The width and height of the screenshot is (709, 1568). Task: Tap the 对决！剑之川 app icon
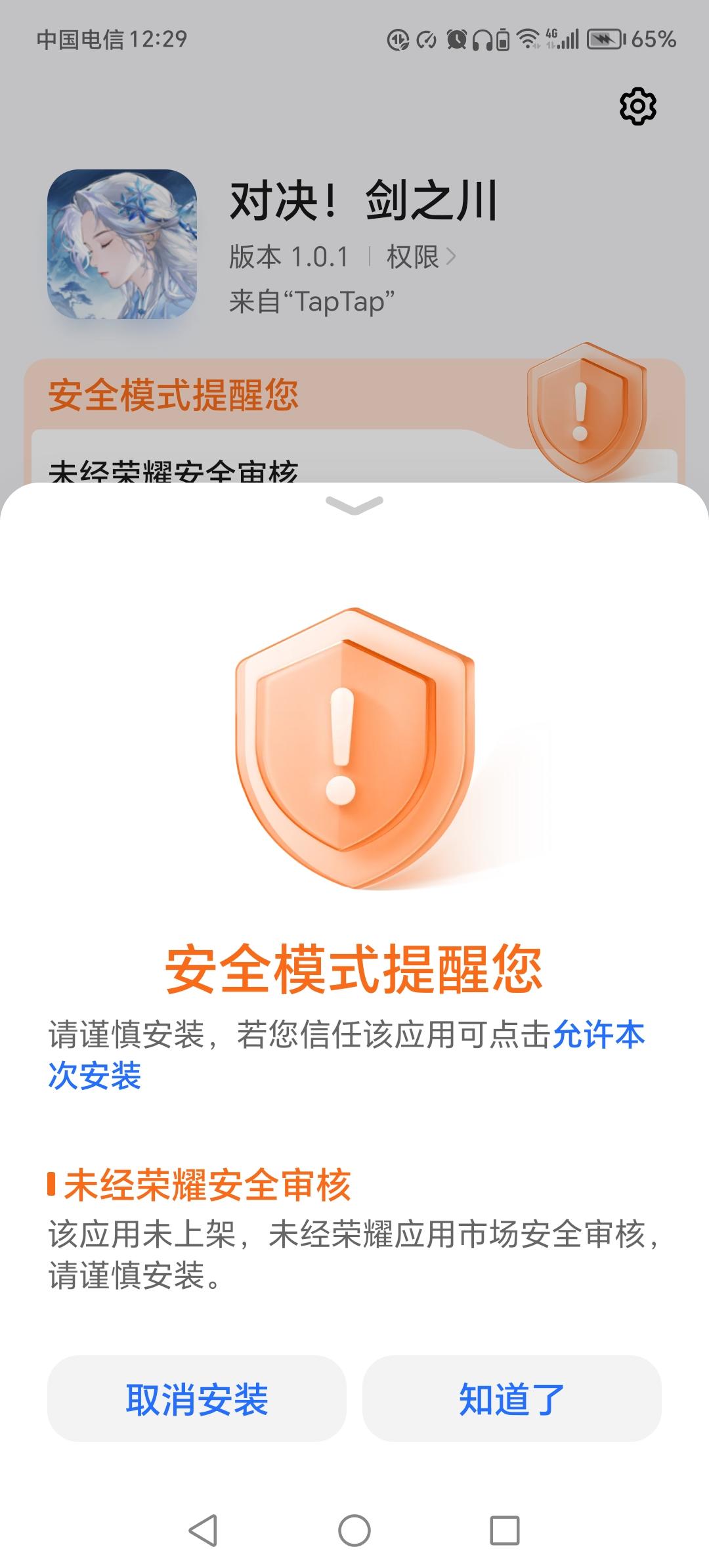(x=122, y=245)
